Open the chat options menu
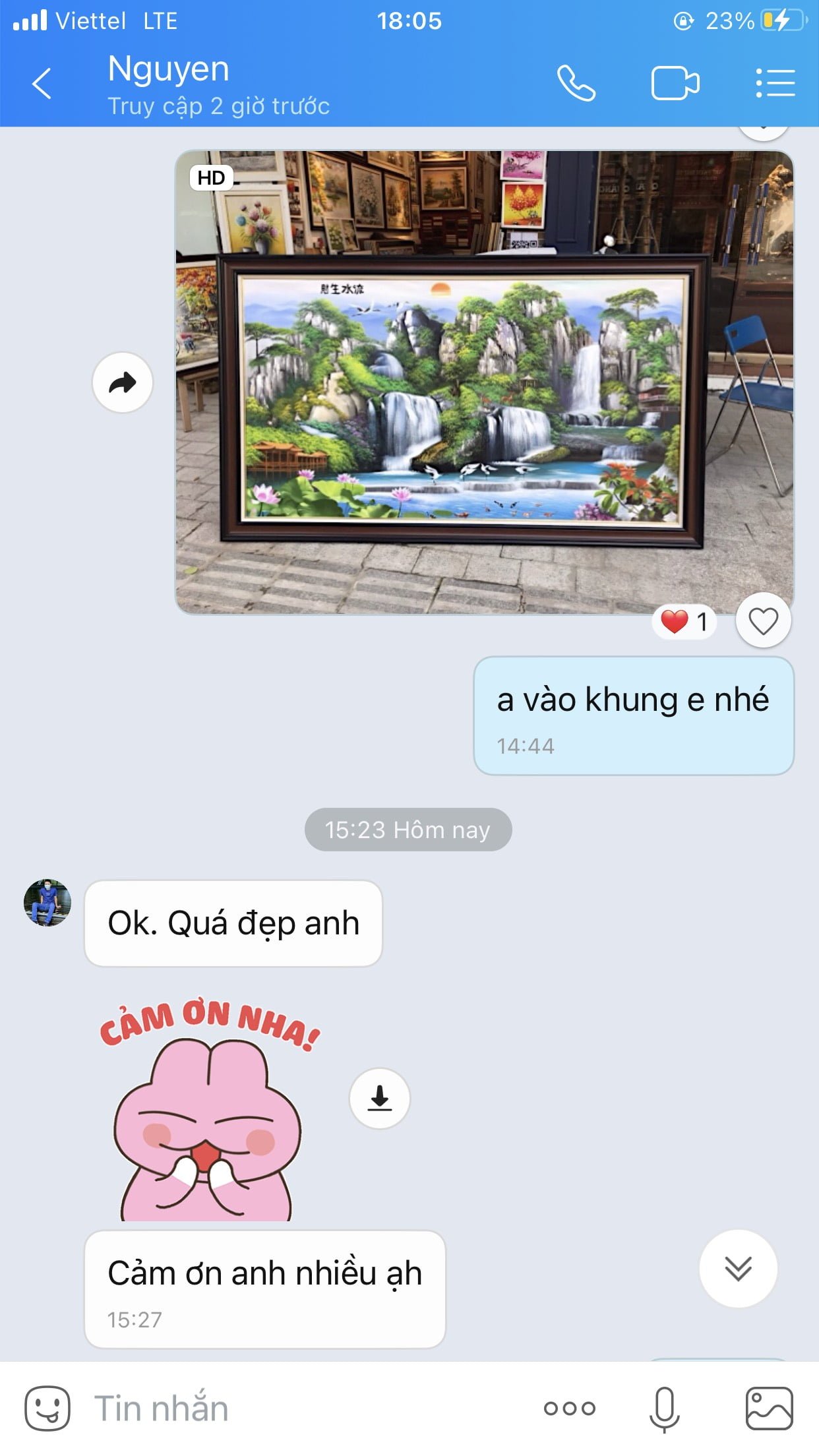Screen dimensions: 819x1456 pos(775,84)
